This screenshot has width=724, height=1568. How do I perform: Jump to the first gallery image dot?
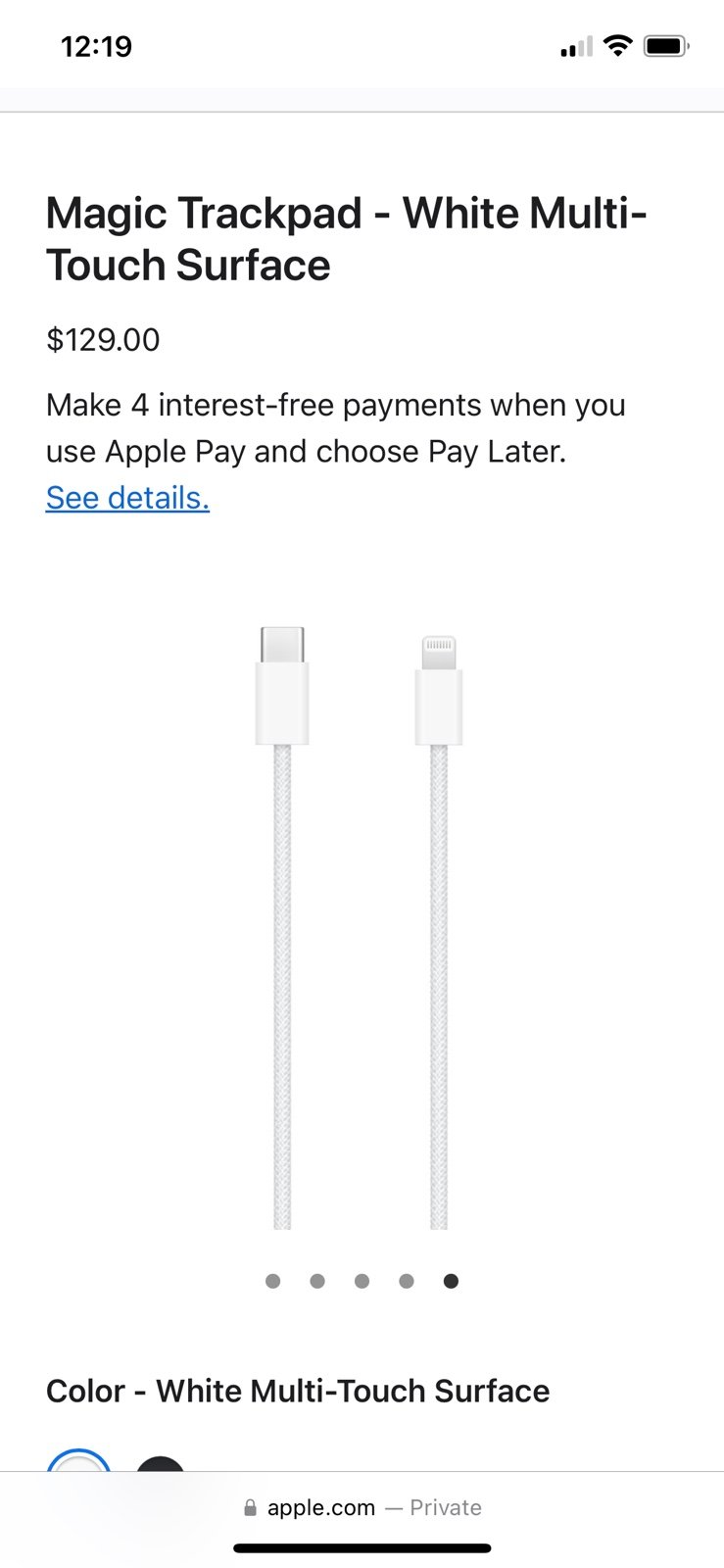tap(273, 1281)
